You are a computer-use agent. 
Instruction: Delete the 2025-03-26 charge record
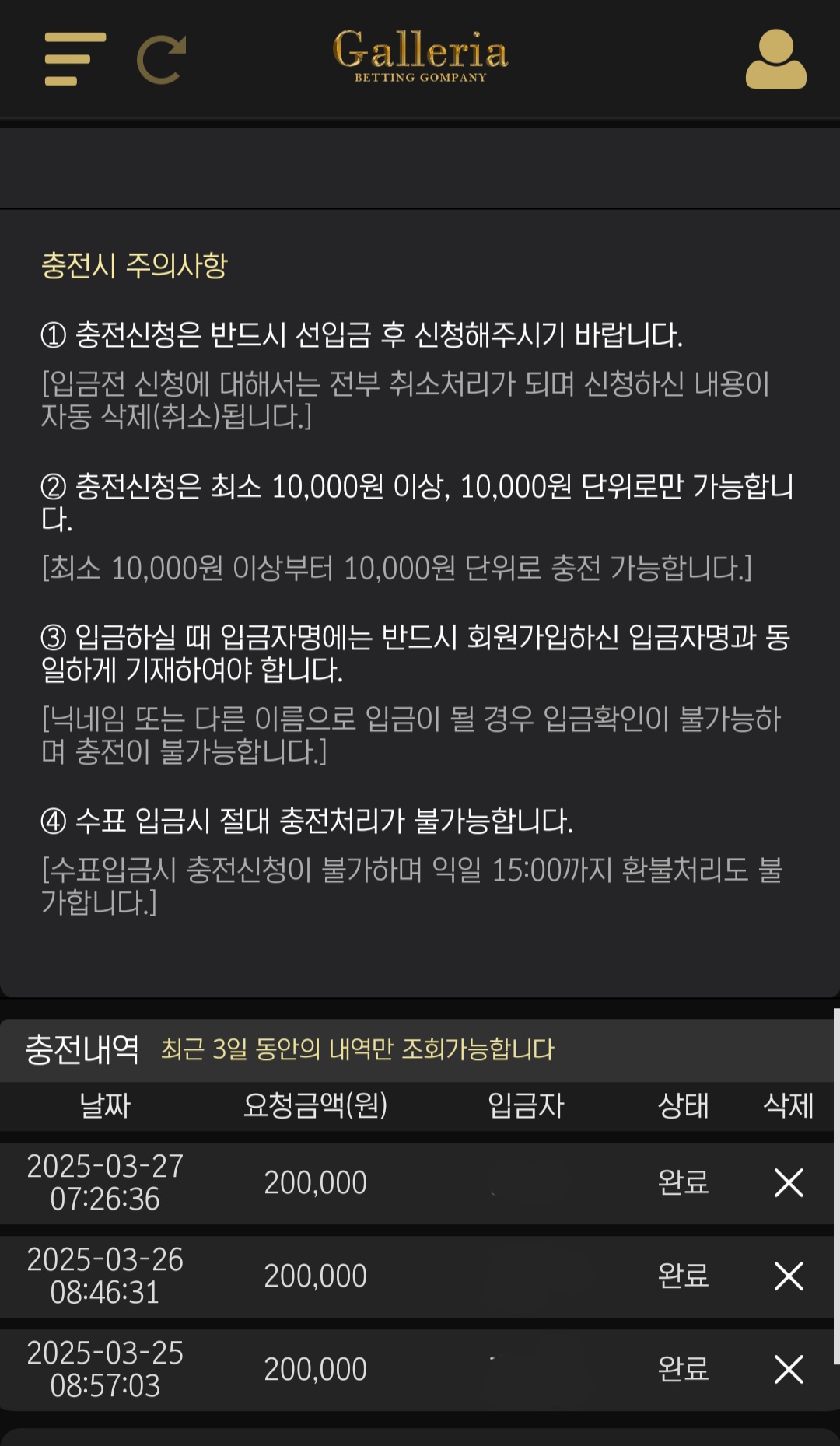click(x=789, y=1276)
